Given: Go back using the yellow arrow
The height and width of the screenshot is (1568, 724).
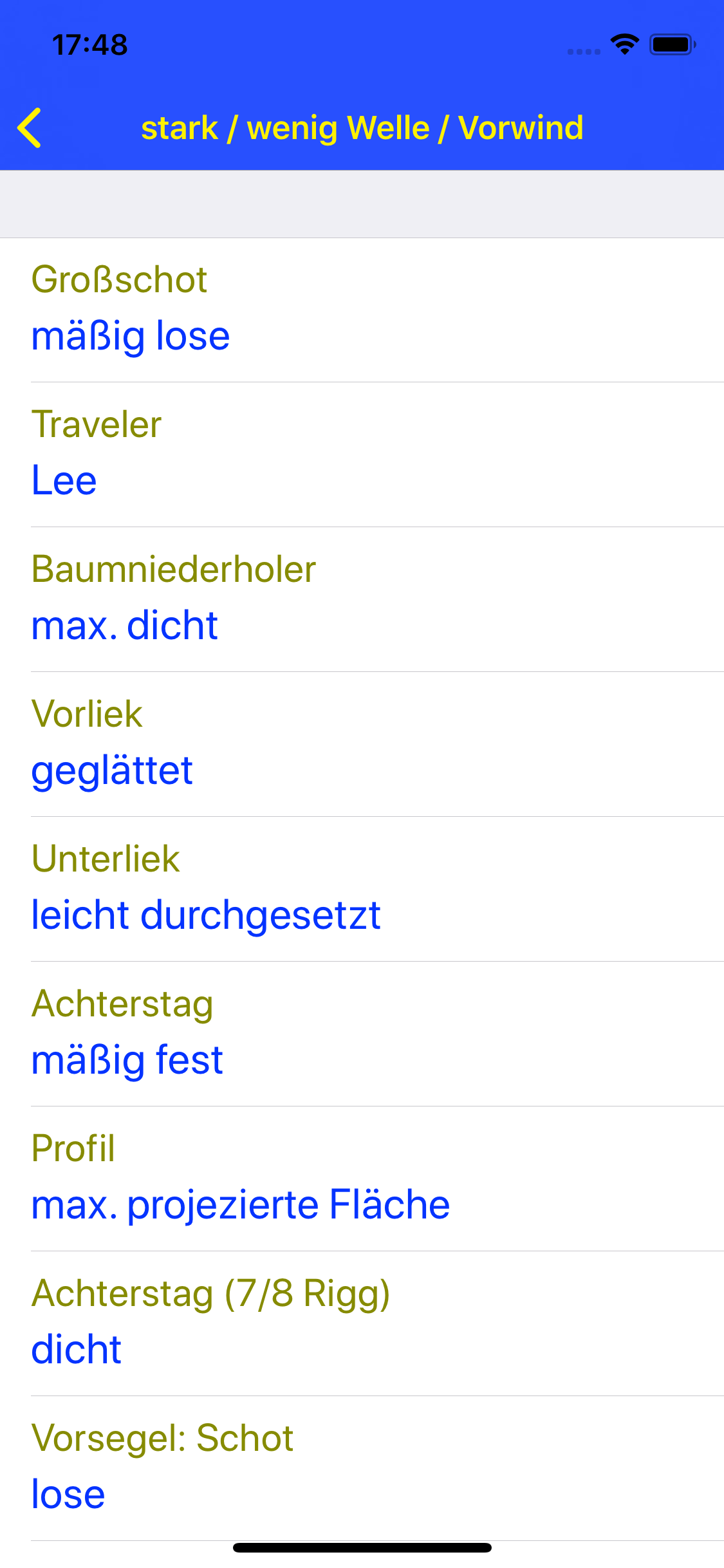Looking at the screenshot, I should [30, 127].
